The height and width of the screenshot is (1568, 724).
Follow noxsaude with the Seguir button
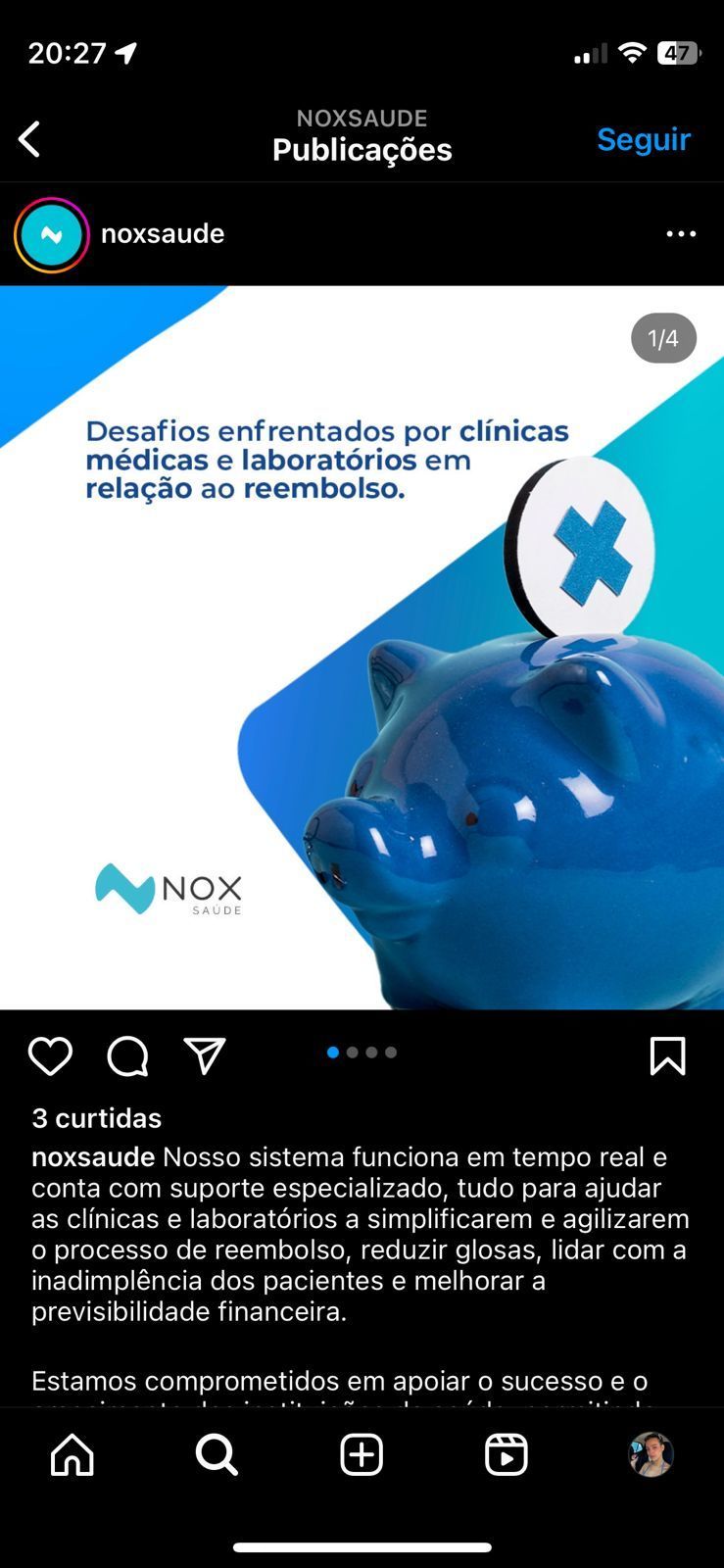tap(644, 139)
